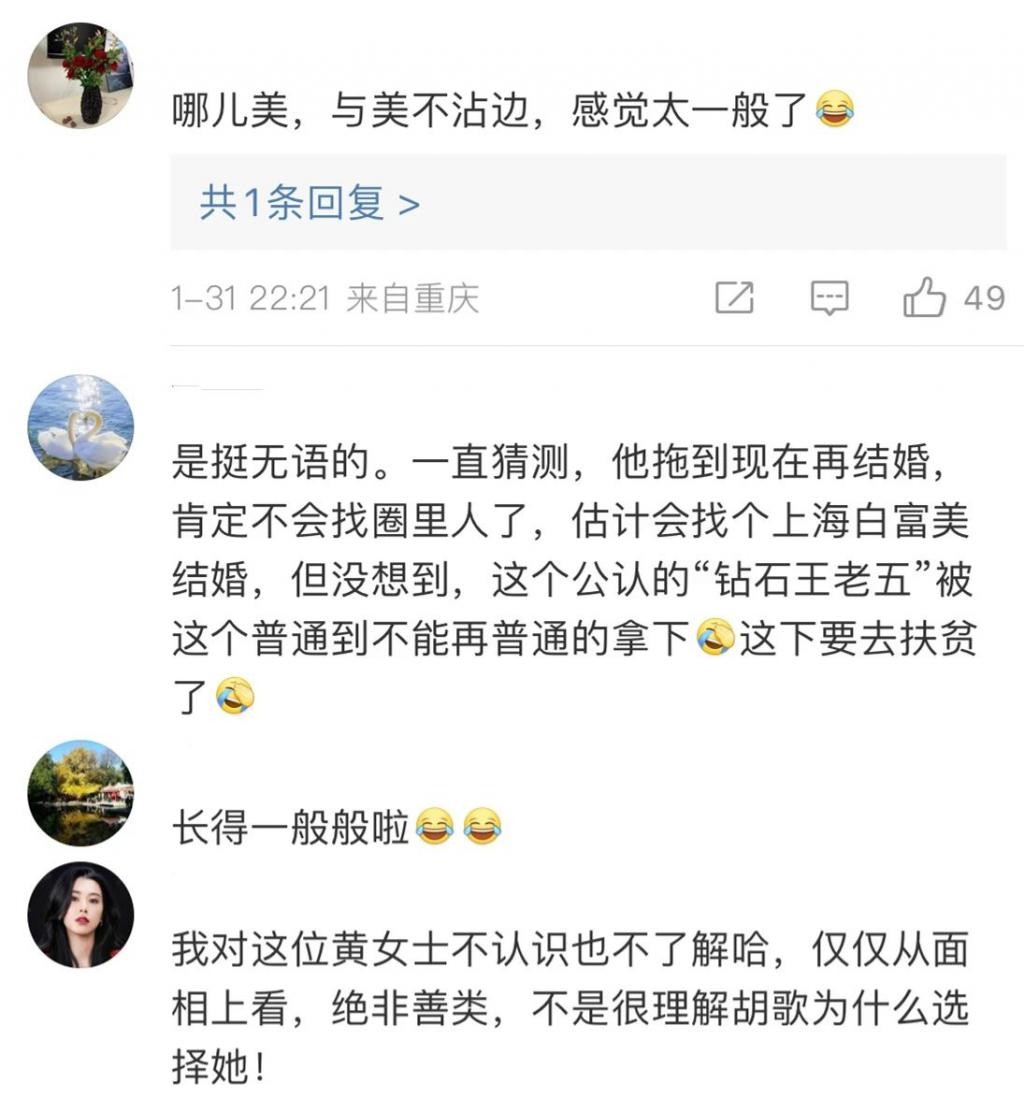The height and width of the screenshot is (1097, 1024).
Task: Open the swans avatar profile
Action: 80,427
